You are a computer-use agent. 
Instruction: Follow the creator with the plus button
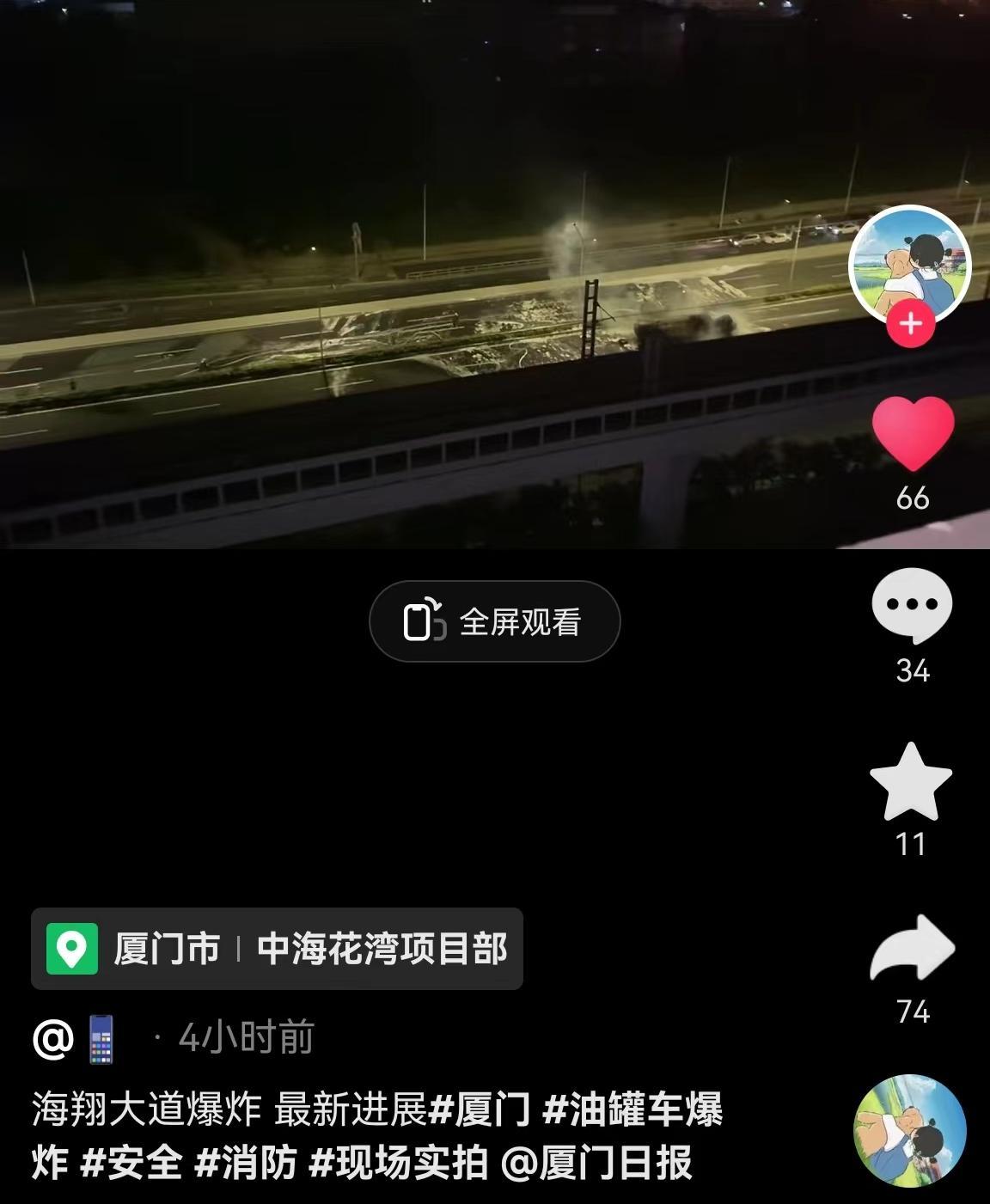pos(911,324)
